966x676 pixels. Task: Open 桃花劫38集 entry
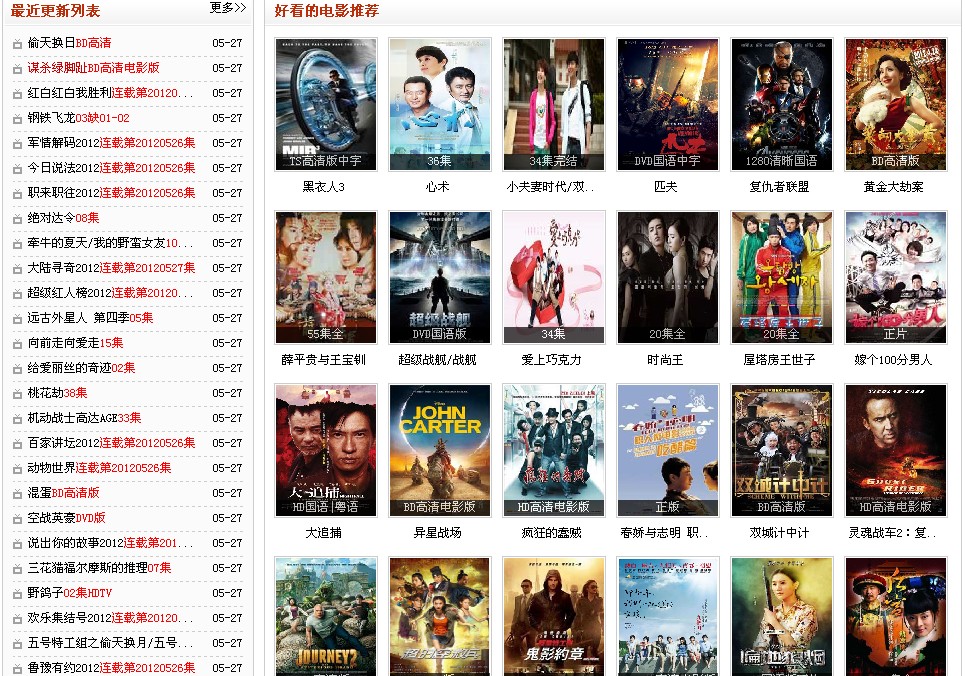tap(57, 393)
